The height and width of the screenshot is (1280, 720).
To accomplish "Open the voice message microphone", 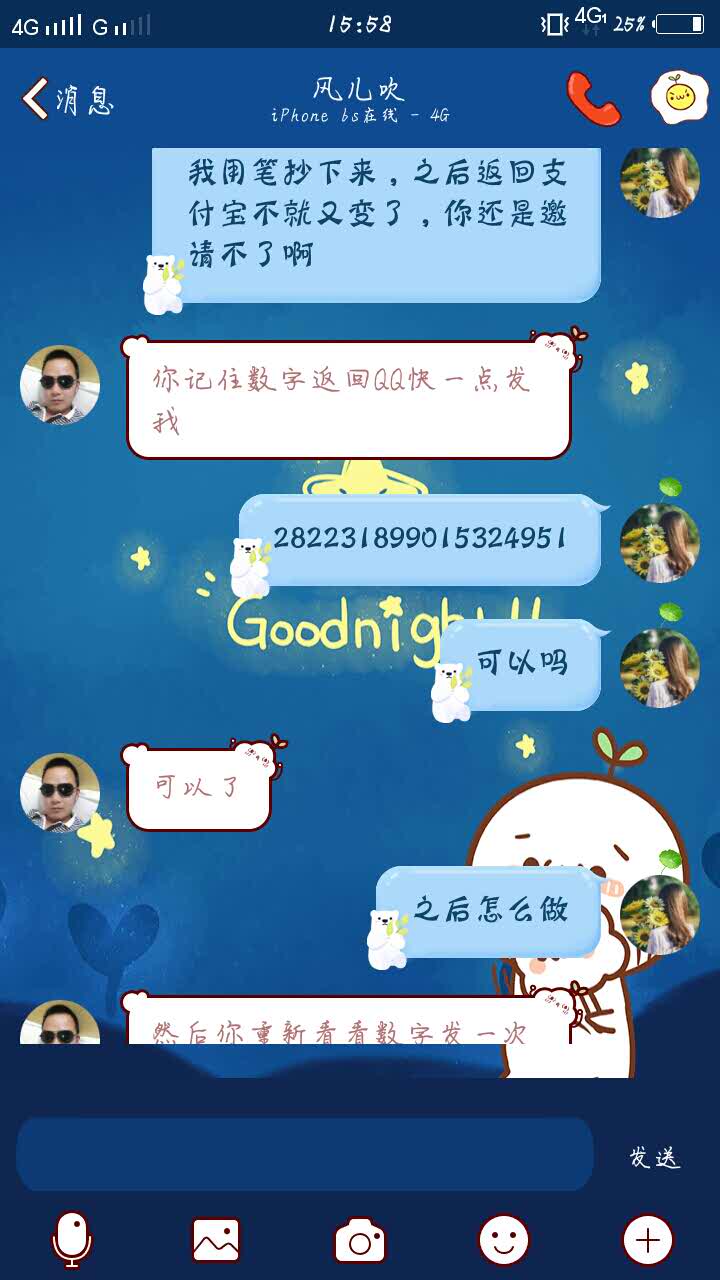I will 72,1240.
